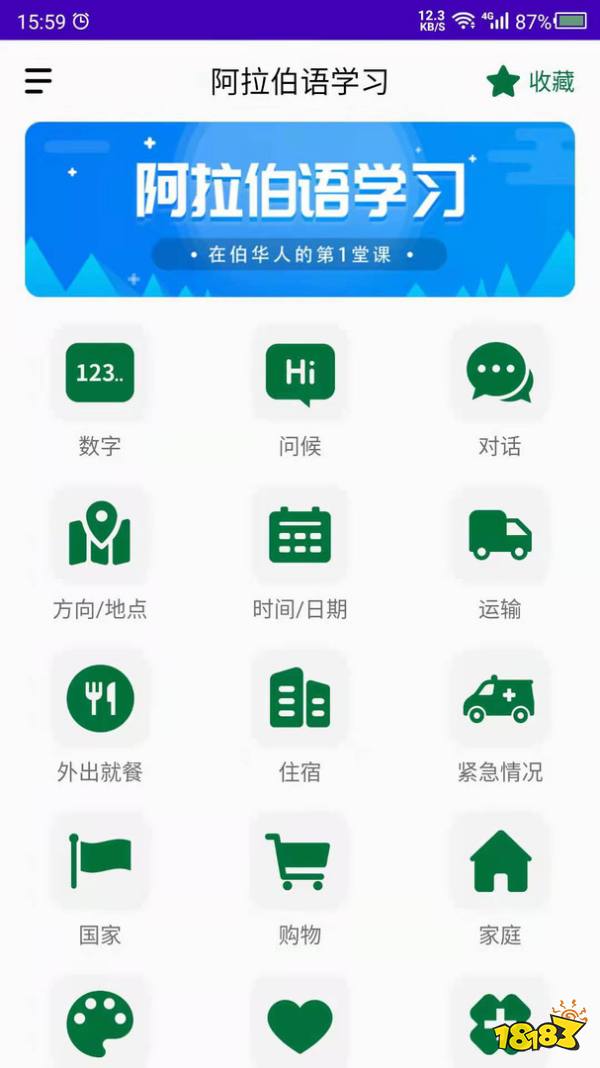This screenshot has height=1068, width=600.
Task: Open the 收藏 favorites page
Action: pyautogui.click(x=531, y=82)
